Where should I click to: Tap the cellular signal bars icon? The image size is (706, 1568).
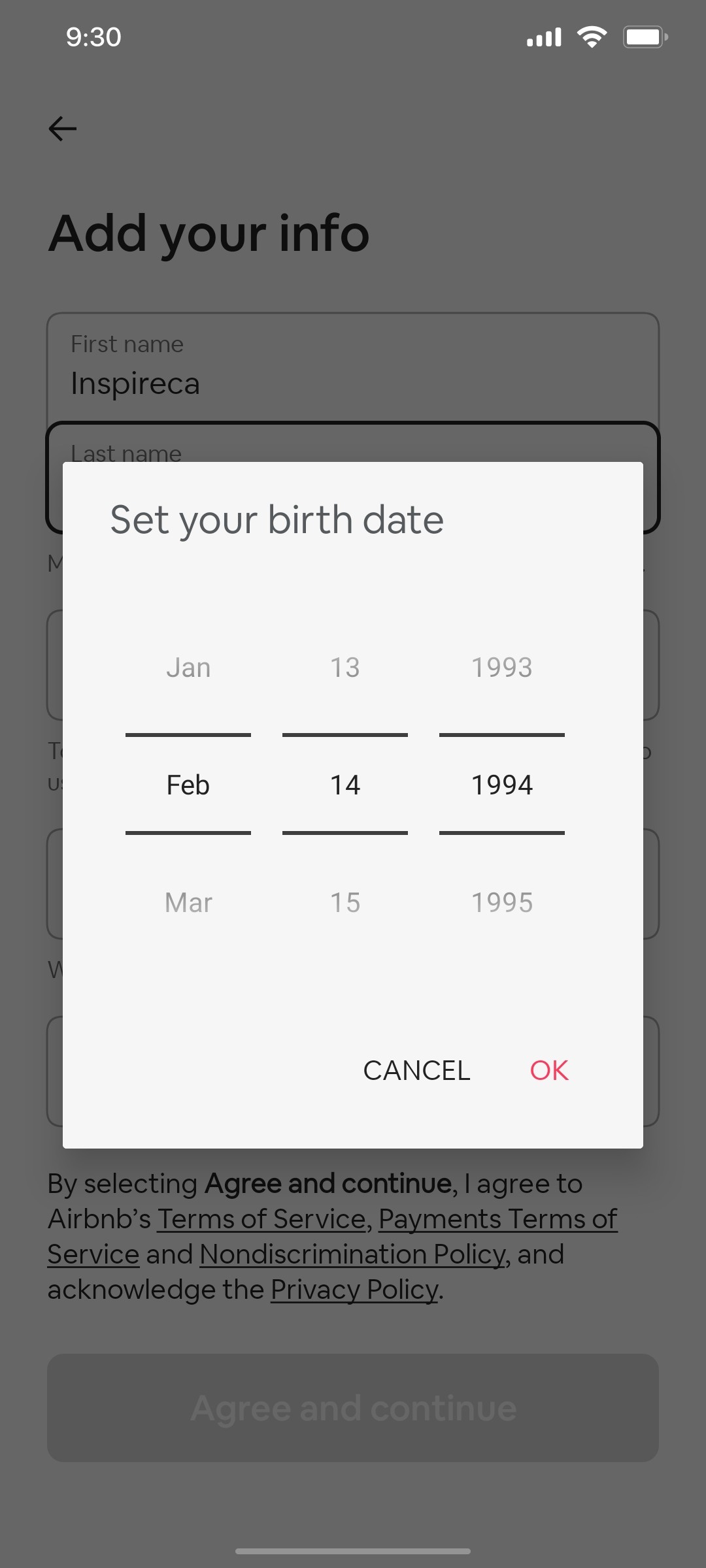(543, 38)
